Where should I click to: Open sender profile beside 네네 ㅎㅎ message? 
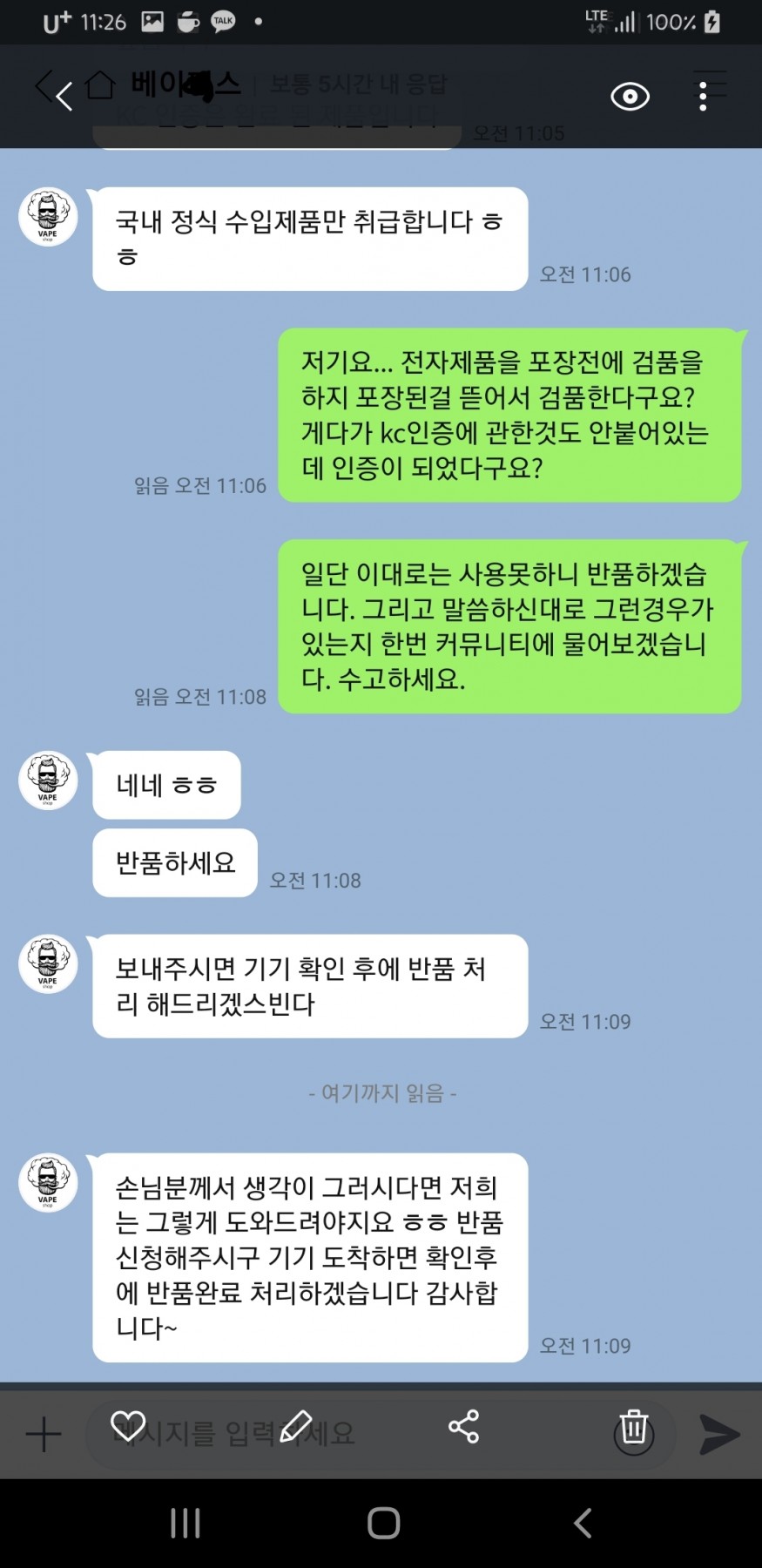click(x=48, y=780)
